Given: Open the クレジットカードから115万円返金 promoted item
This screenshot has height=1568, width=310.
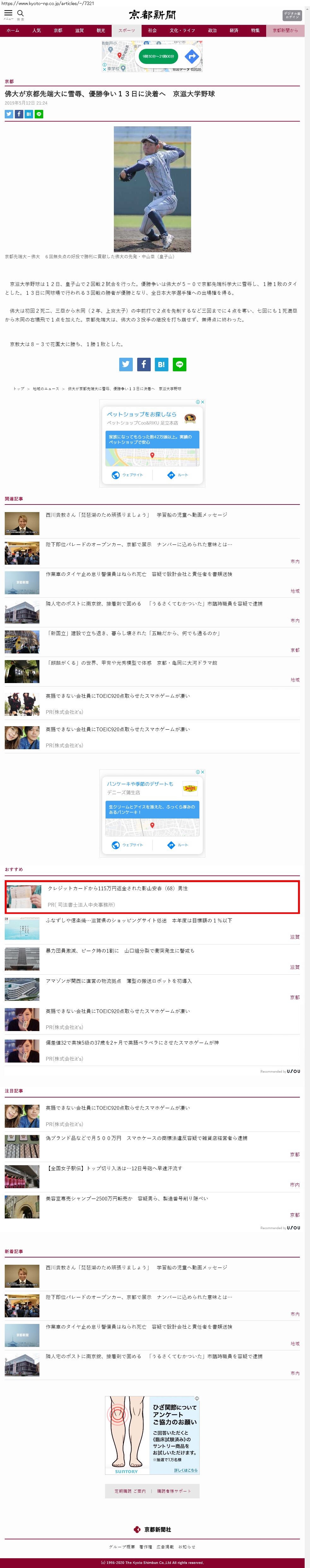Looking at the screenshot, I should click(118, 889).
